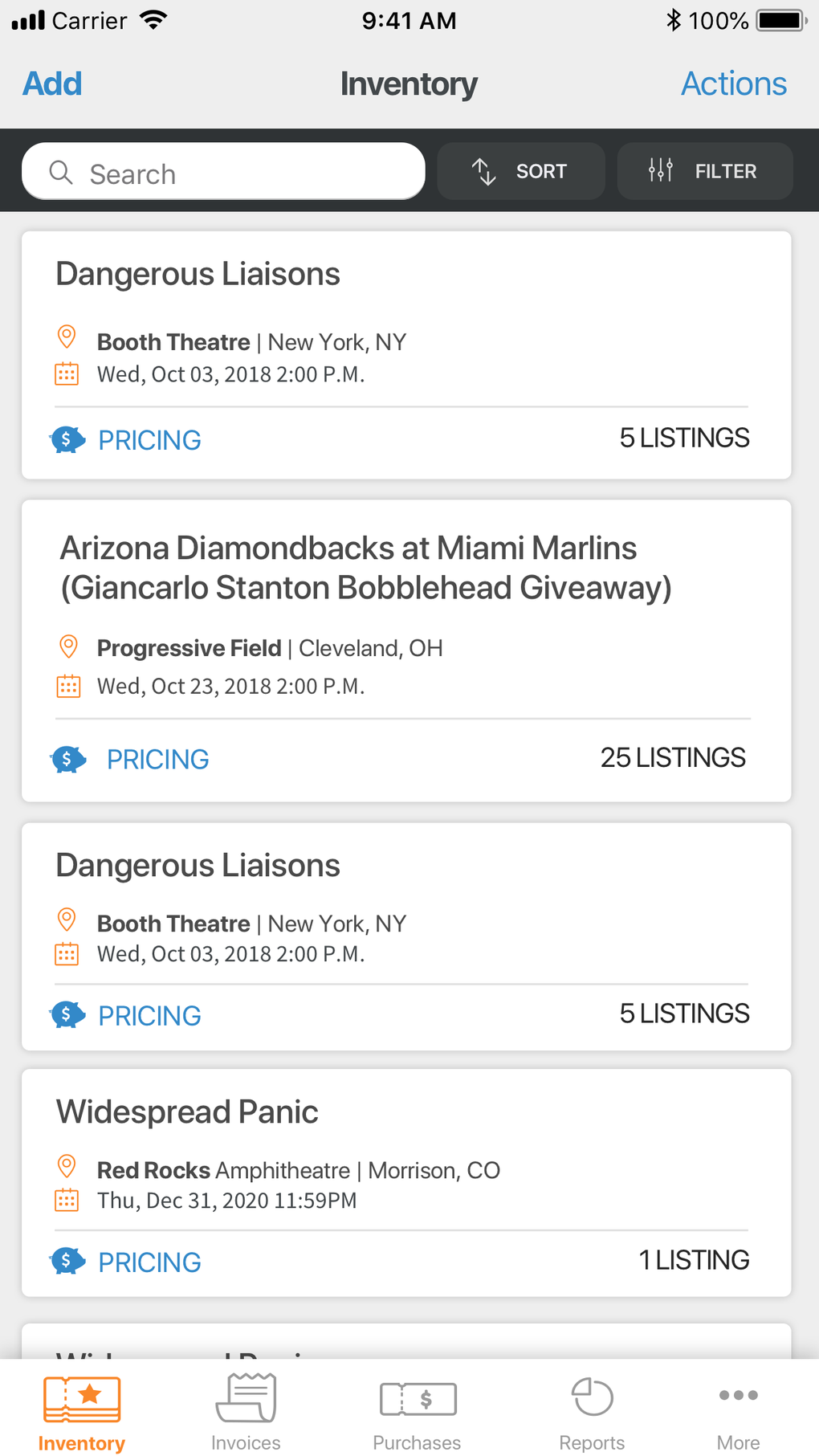This screenshot has width=819, height=1456.
Task: Tap Add to create new inventory
Action: pyautogui.click(x=51, y=83)
